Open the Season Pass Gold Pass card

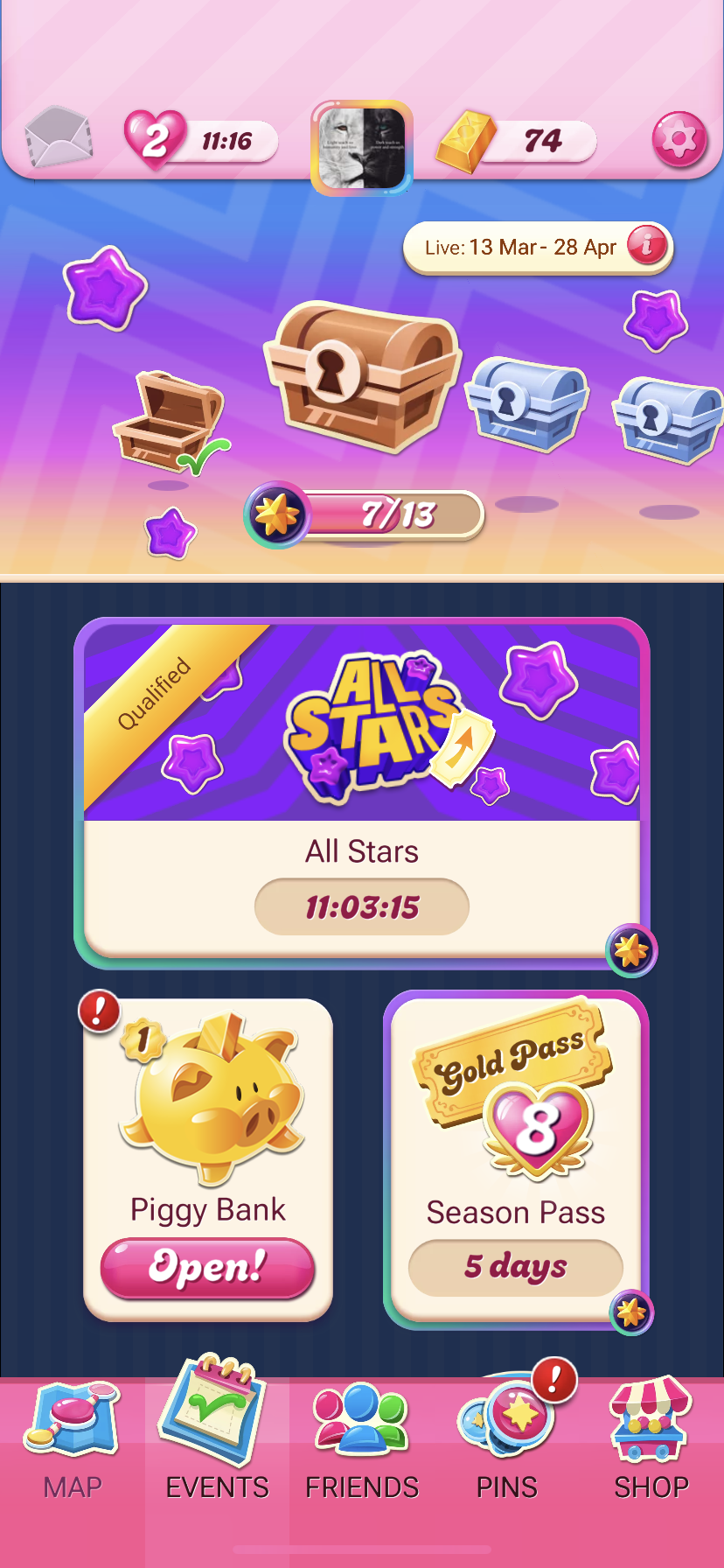click(516, 1157)
